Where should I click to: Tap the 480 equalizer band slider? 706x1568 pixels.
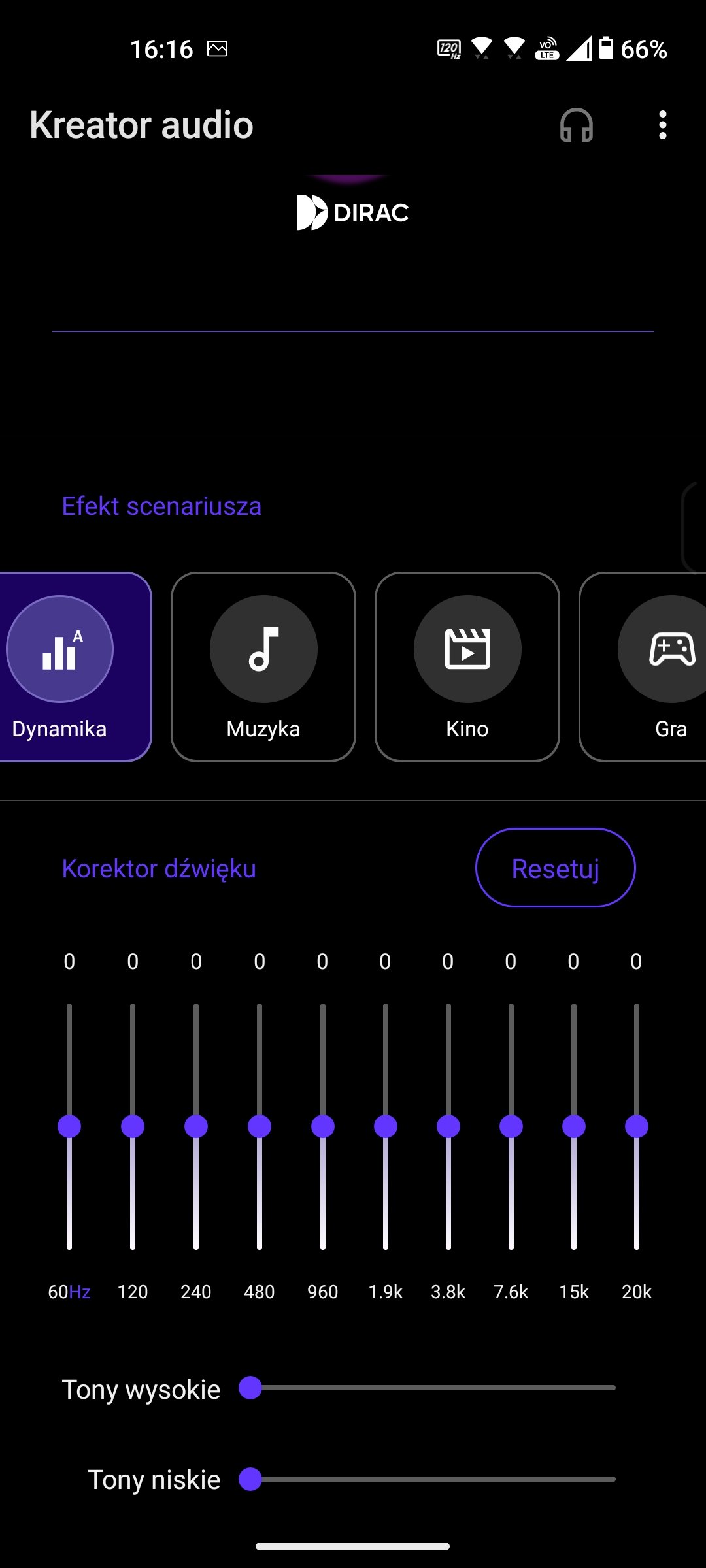pyautogui.click(x=260, y=1126)
